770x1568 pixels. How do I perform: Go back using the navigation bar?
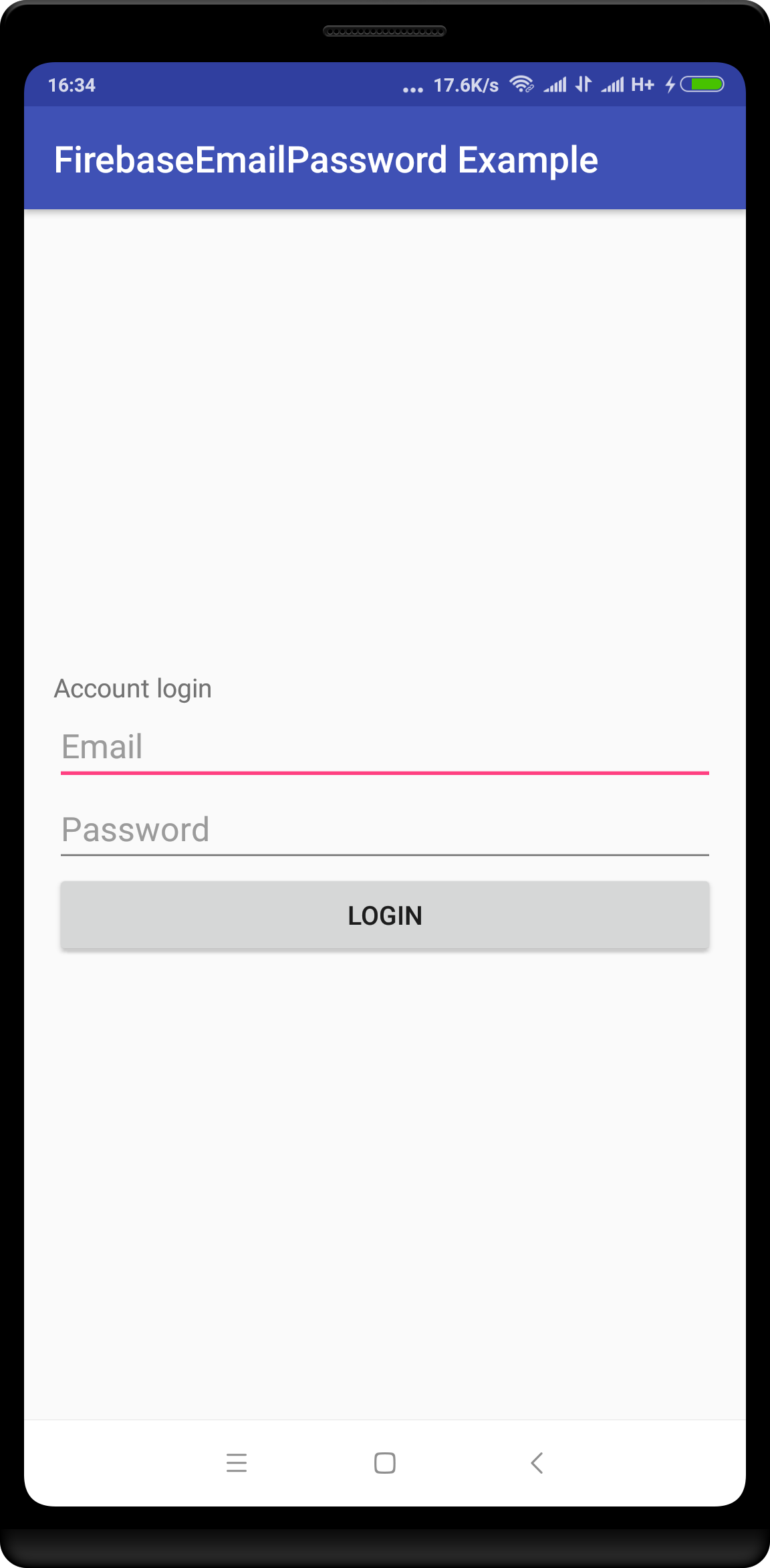point(537,1463)
